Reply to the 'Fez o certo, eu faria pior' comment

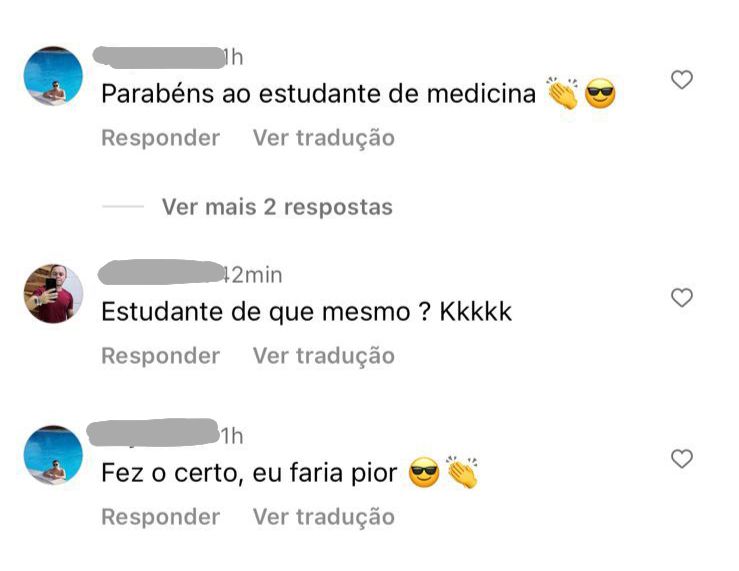click(160, 517)
